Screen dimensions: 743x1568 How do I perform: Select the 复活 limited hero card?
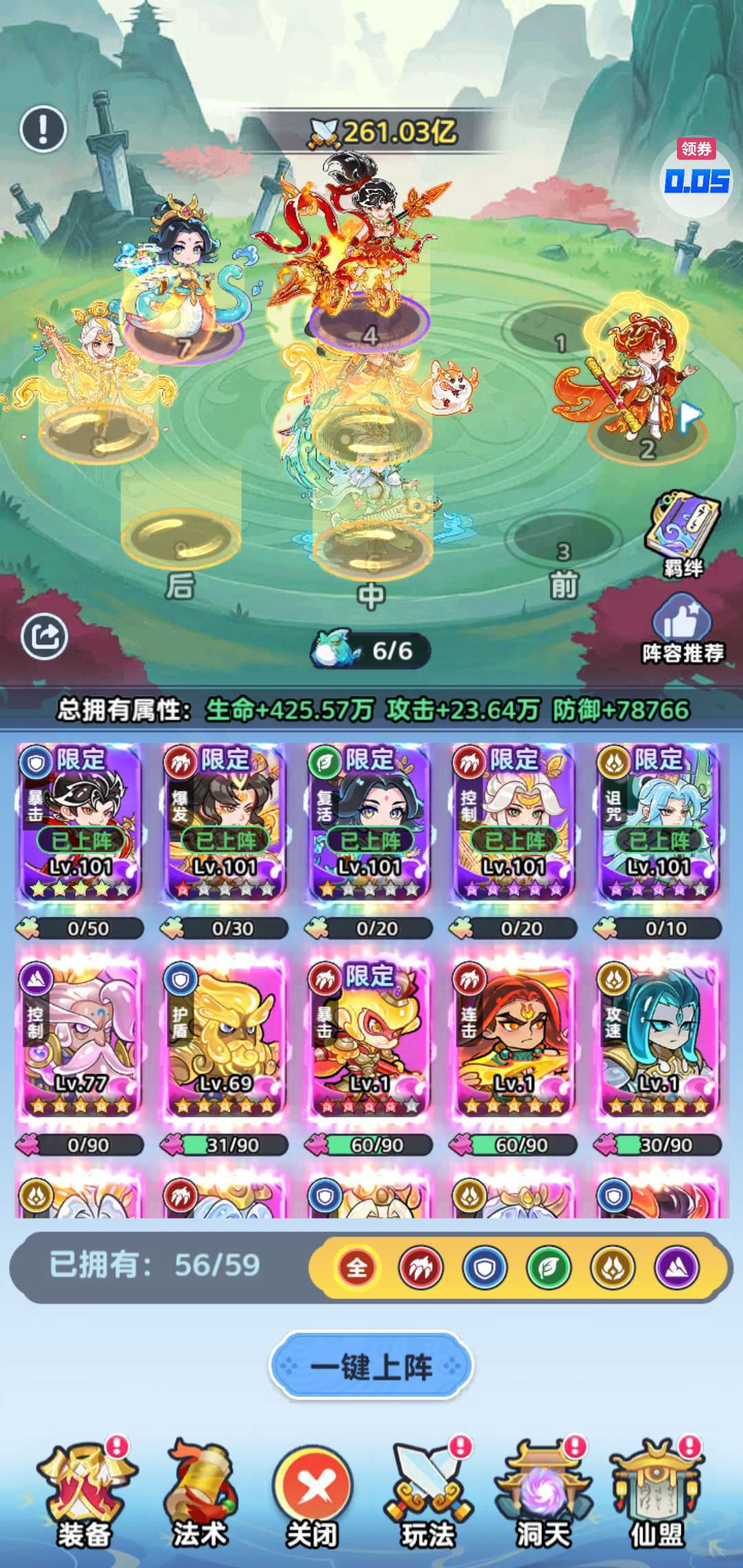(369, 823)
